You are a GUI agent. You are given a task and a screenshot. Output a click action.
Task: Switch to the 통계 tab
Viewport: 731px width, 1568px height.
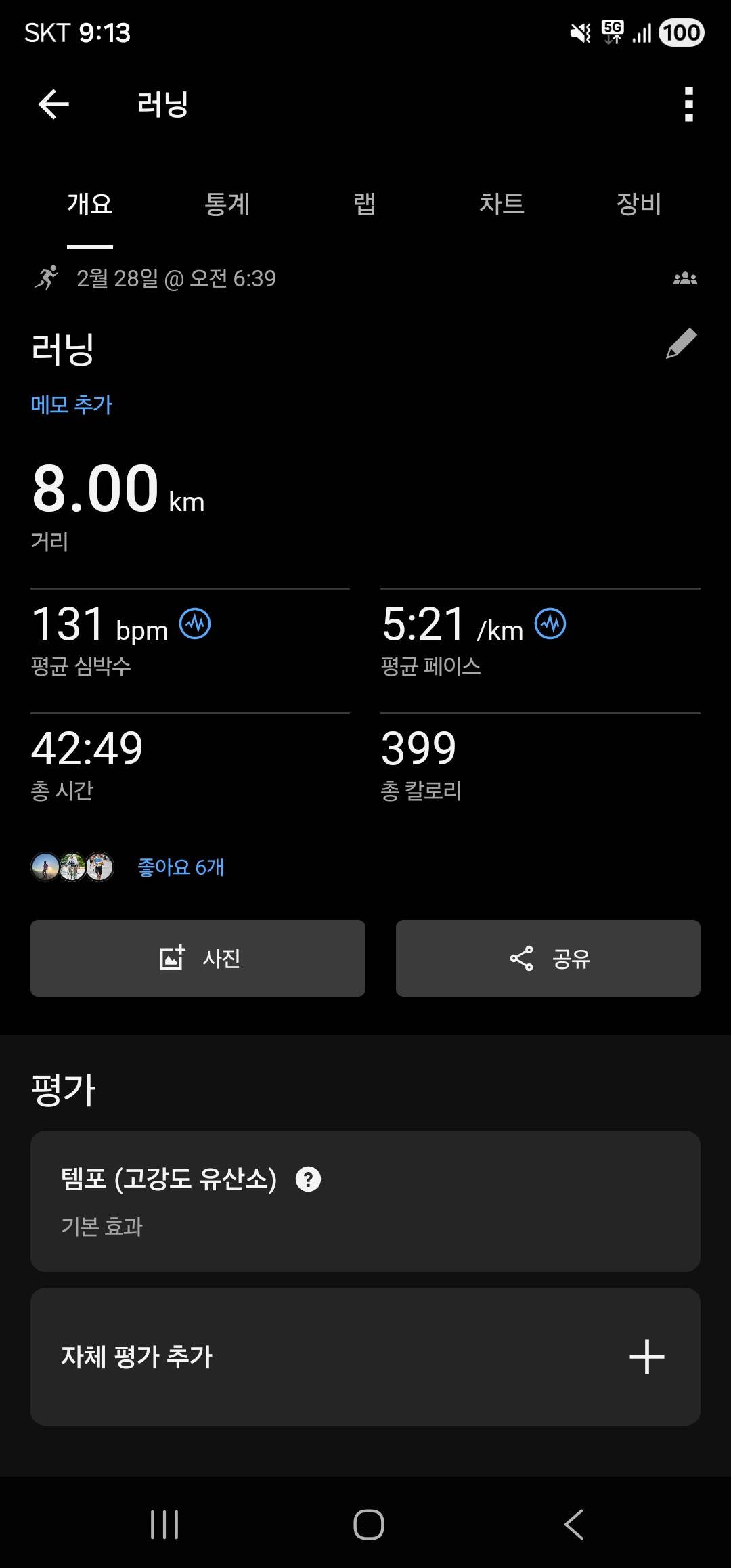coord(228,204)
